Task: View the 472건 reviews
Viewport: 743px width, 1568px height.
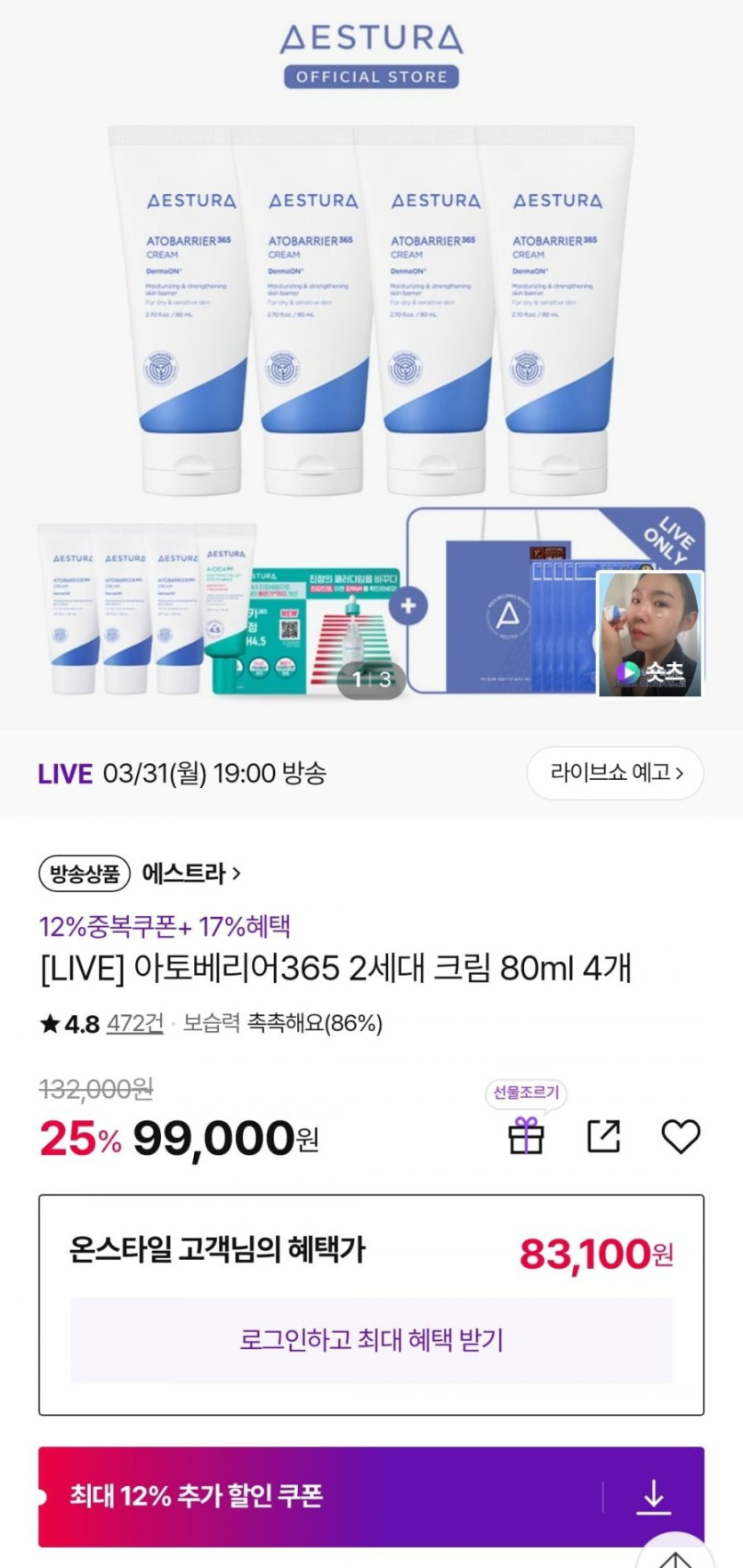Action: pyautogui.click(x=134, y=1023)
